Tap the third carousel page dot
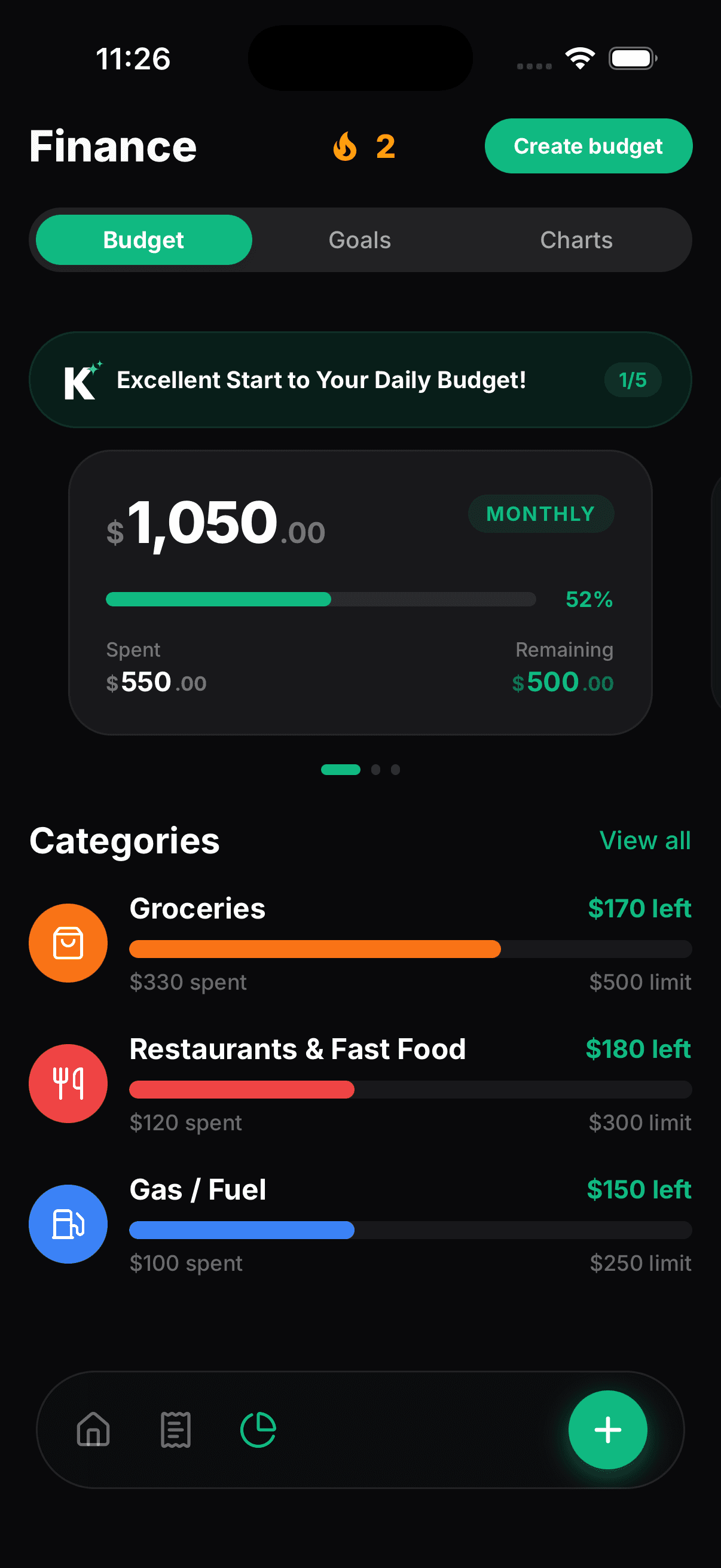 [x=396, y=770]
